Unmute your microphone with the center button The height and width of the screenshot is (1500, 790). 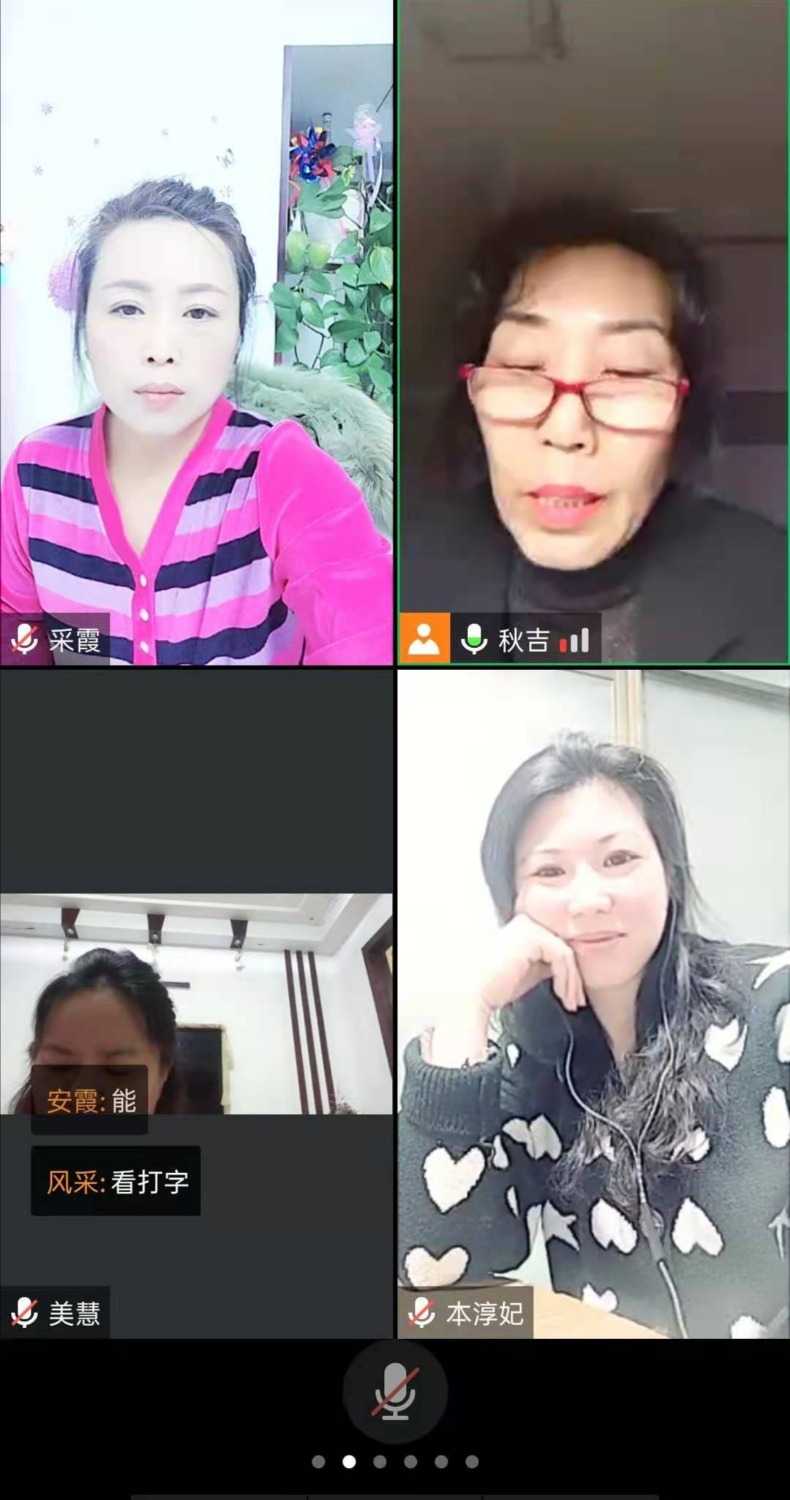point(395,1391)
